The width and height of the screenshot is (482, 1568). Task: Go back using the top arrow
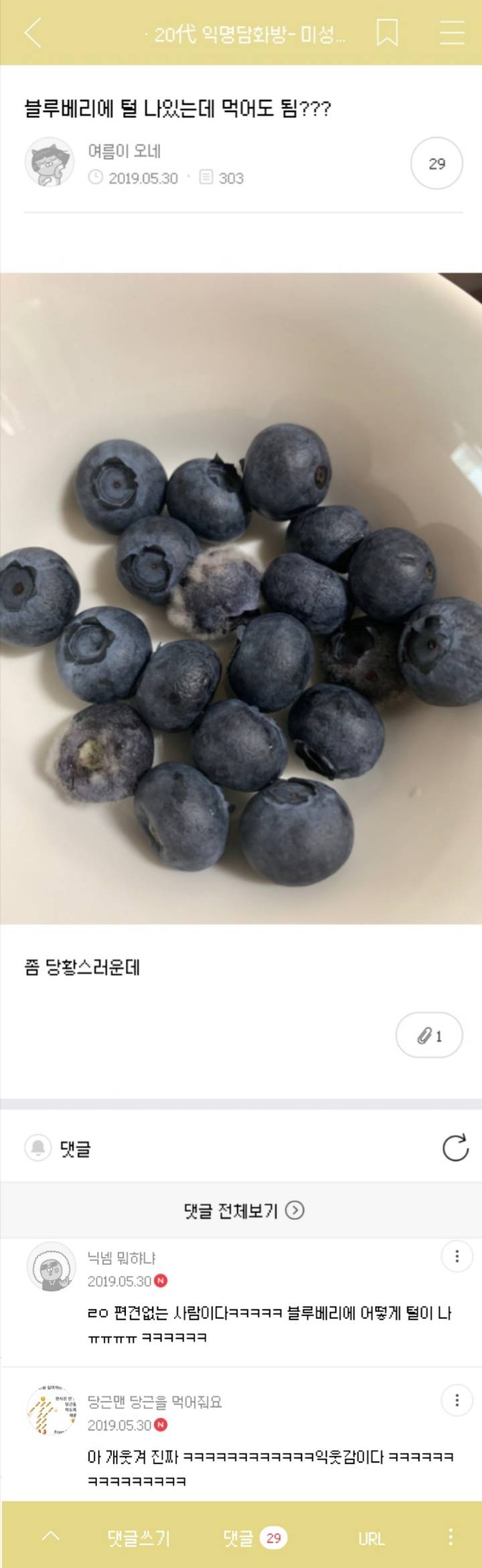point(33,33)
